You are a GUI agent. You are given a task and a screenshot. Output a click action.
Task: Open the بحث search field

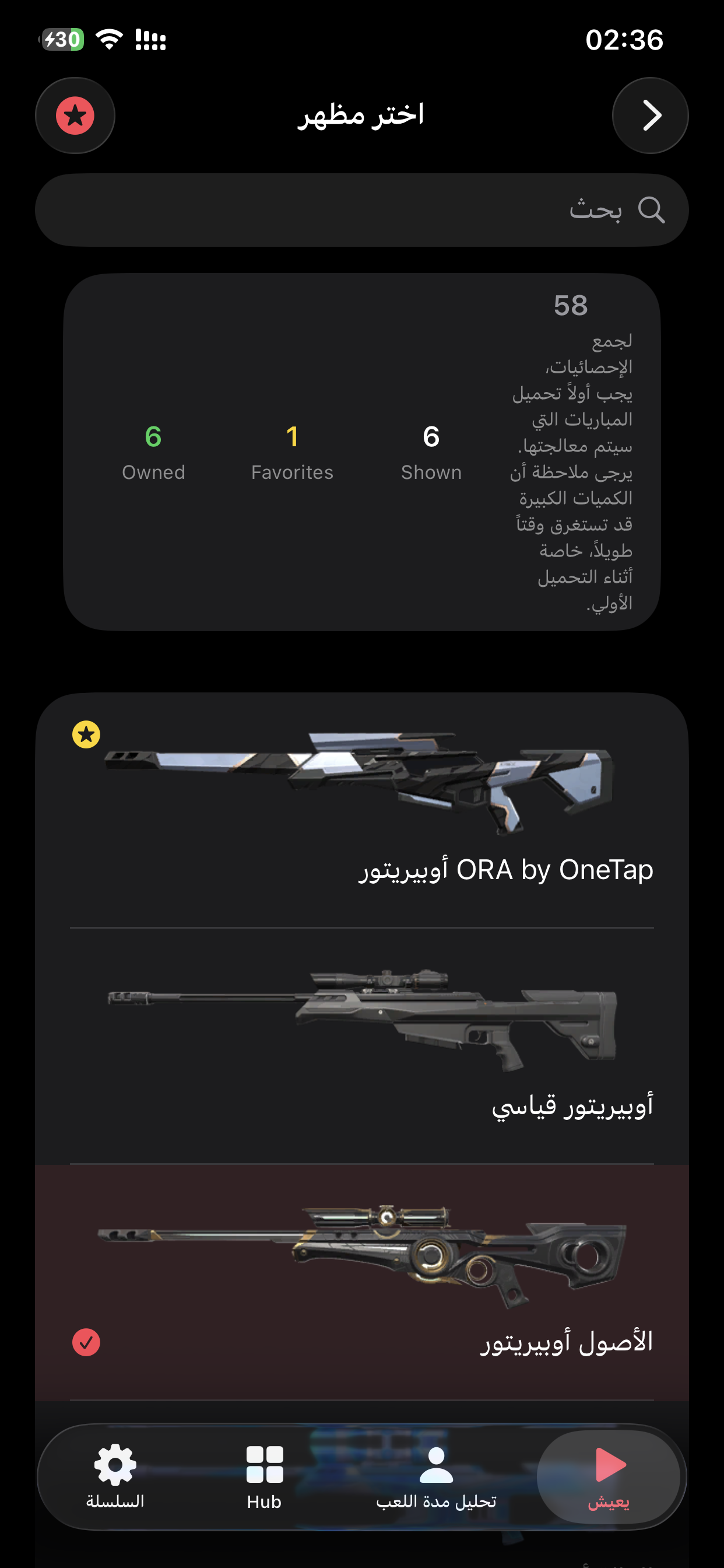point(361,210)
